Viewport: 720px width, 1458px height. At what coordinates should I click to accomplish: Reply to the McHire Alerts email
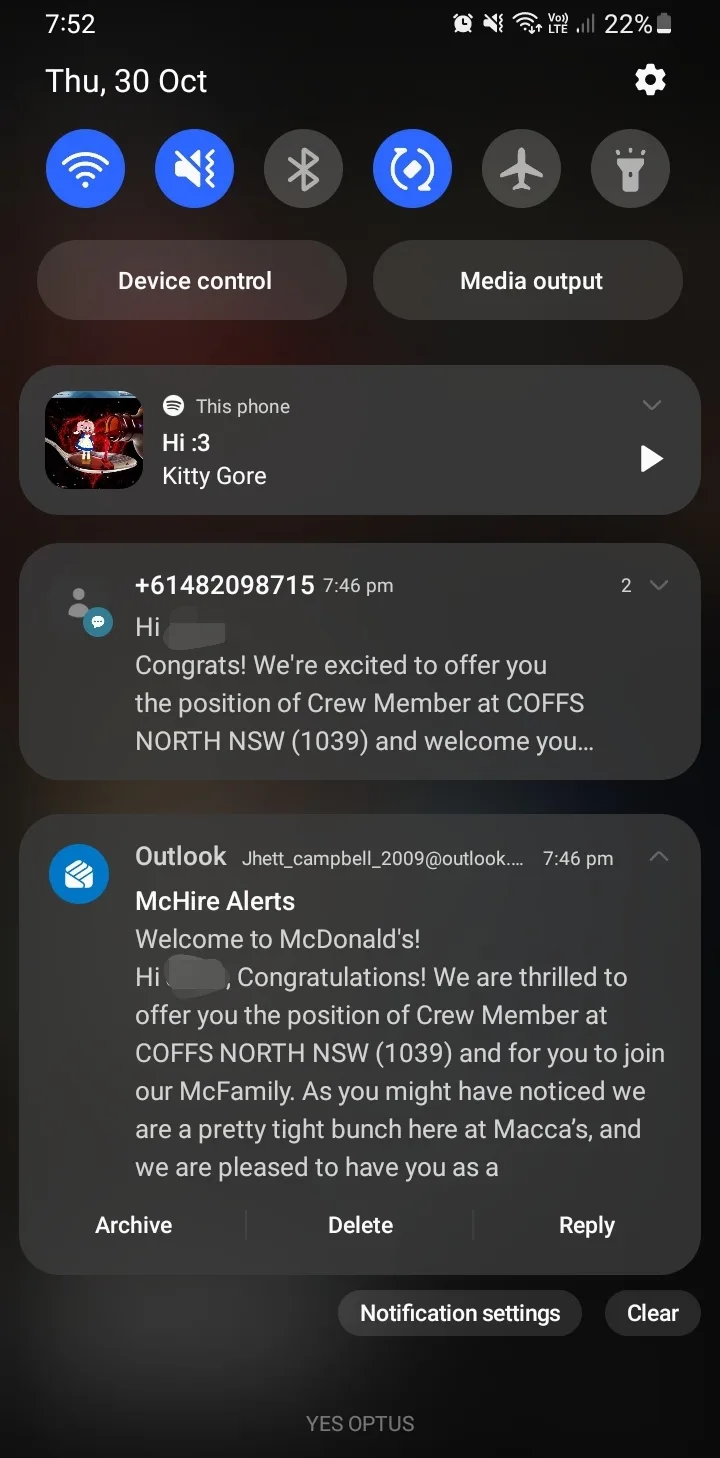(586, 1225)
